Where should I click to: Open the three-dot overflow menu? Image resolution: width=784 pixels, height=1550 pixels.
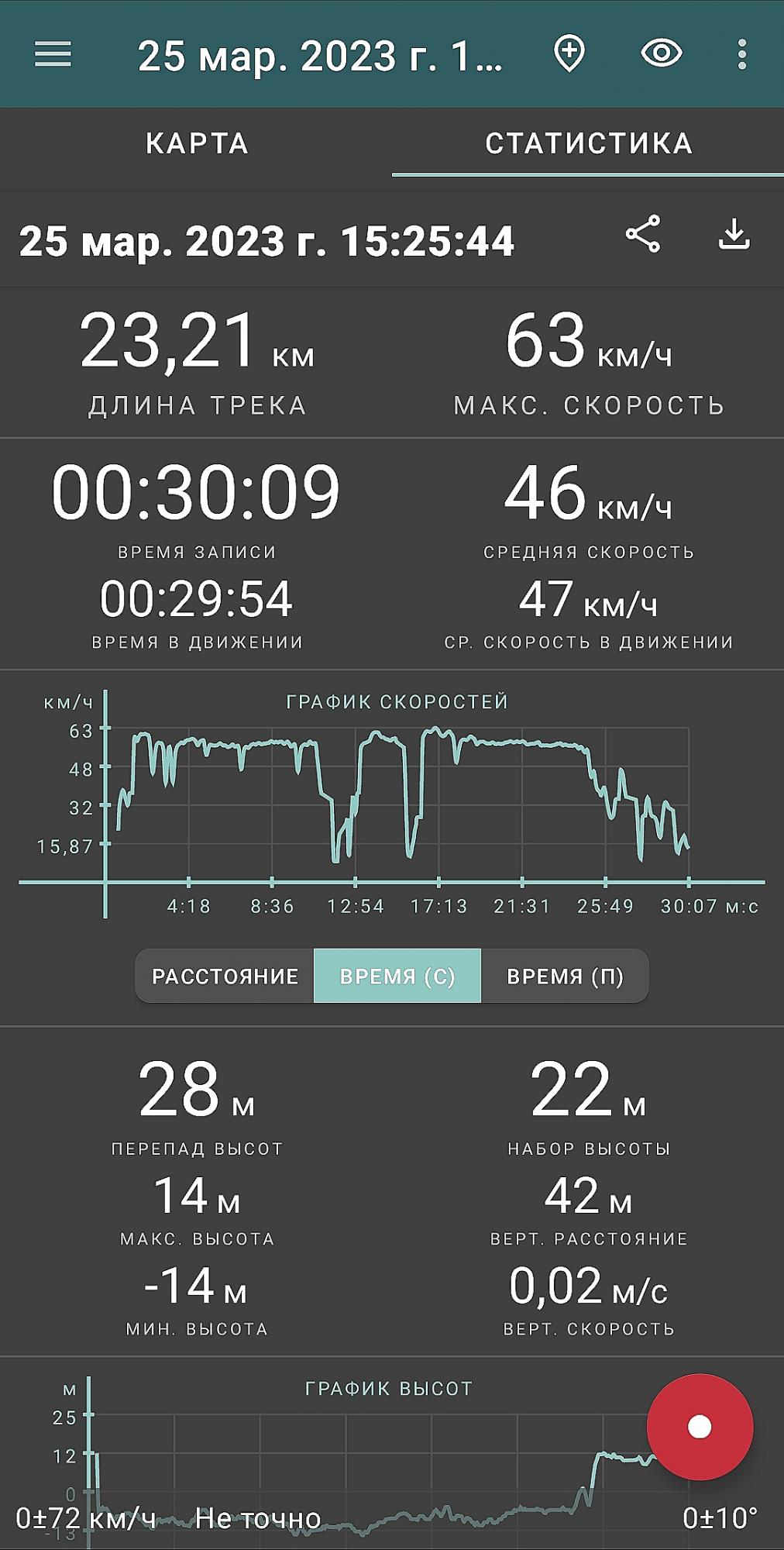[741, 54]
